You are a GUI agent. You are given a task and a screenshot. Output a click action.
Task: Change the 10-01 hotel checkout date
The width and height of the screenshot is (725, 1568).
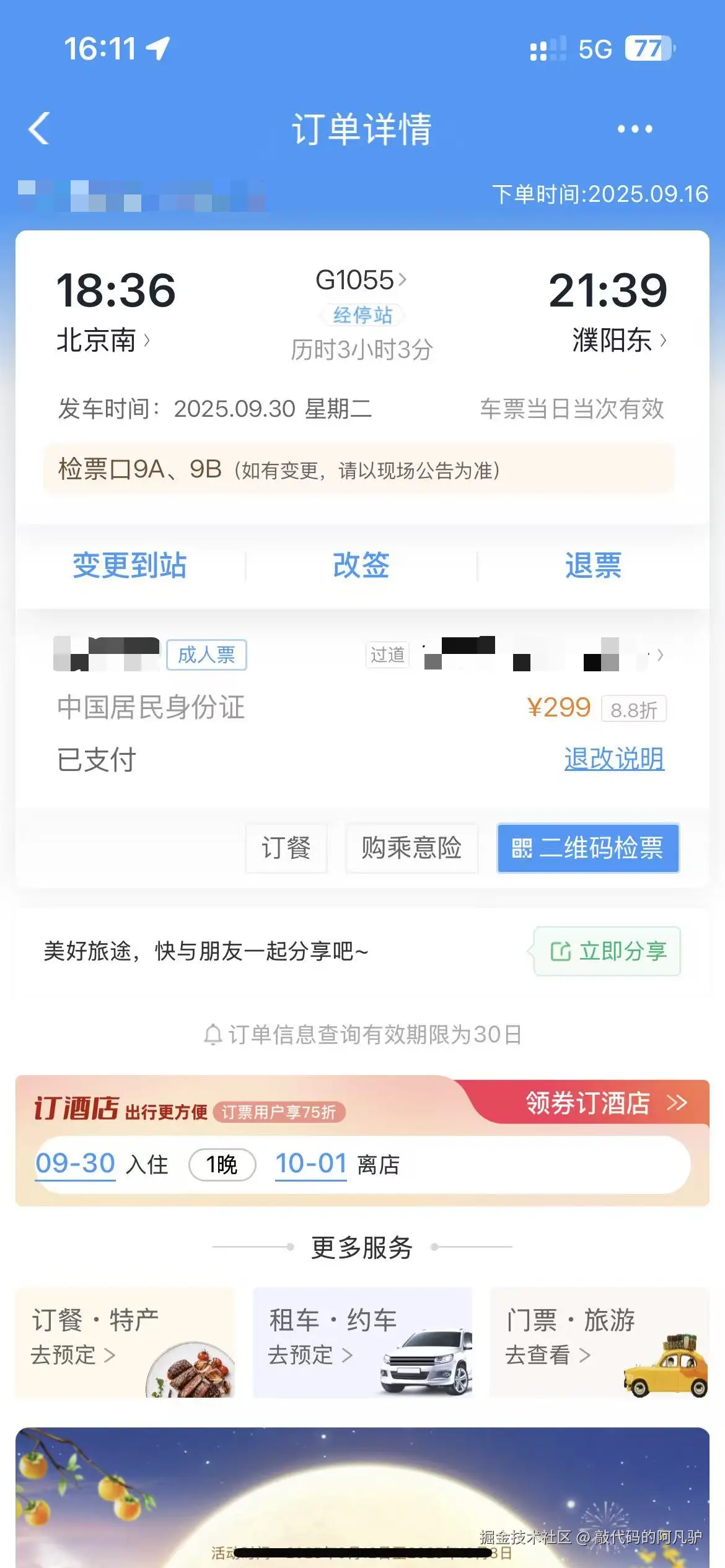click(310, 1164)
